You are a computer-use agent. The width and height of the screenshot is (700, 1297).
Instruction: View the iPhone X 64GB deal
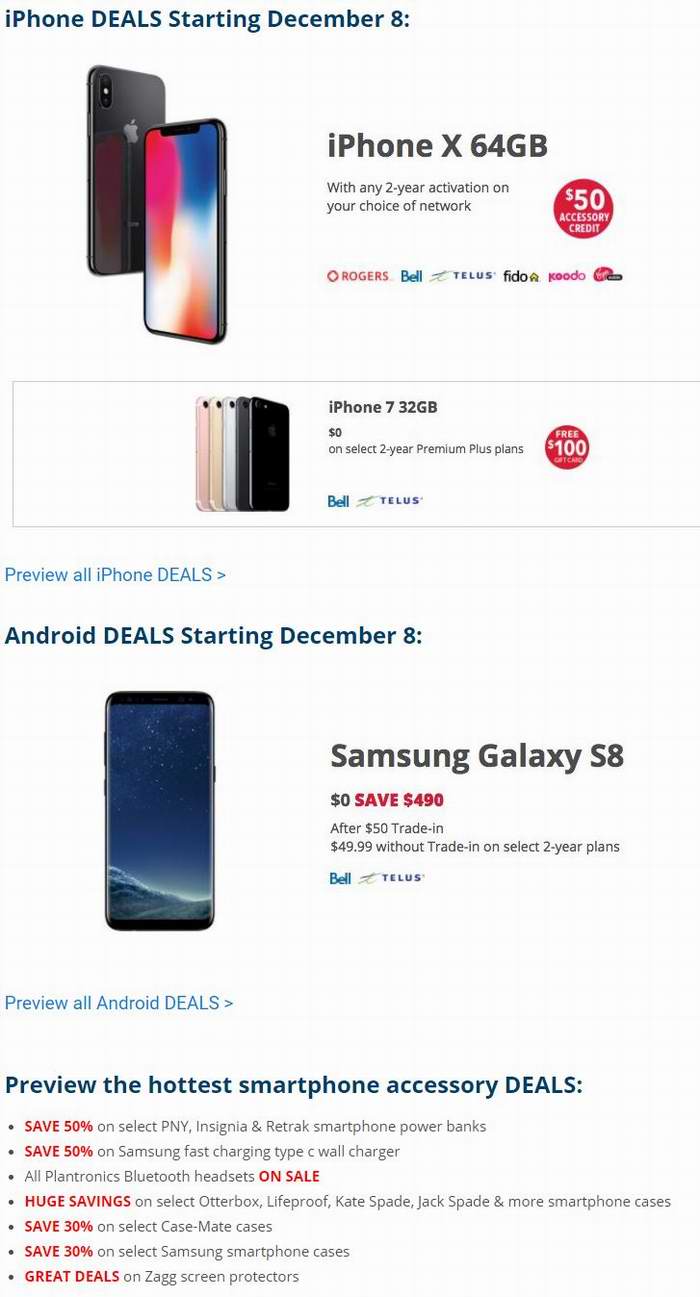(437, 146)
